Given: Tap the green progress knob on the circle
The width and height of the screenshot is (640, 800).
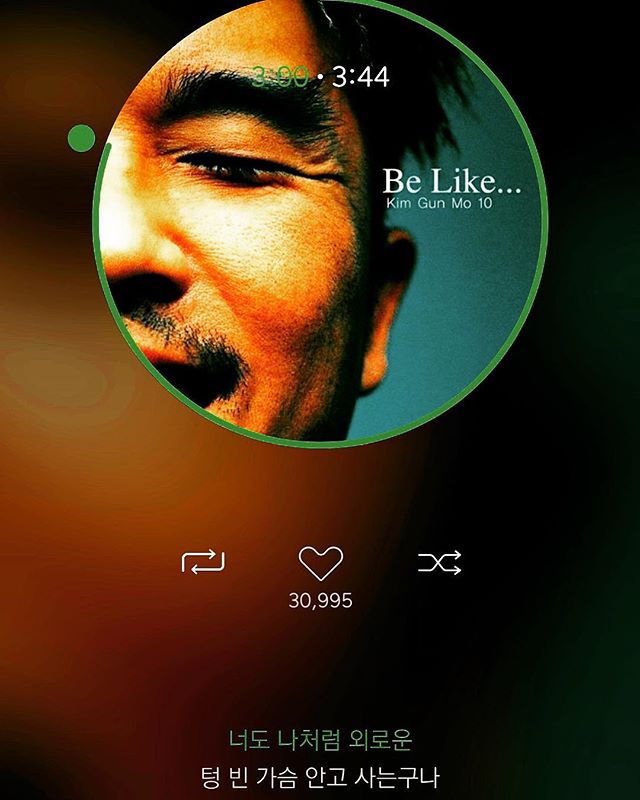Looking at the screenshot, I should [82, 138].
